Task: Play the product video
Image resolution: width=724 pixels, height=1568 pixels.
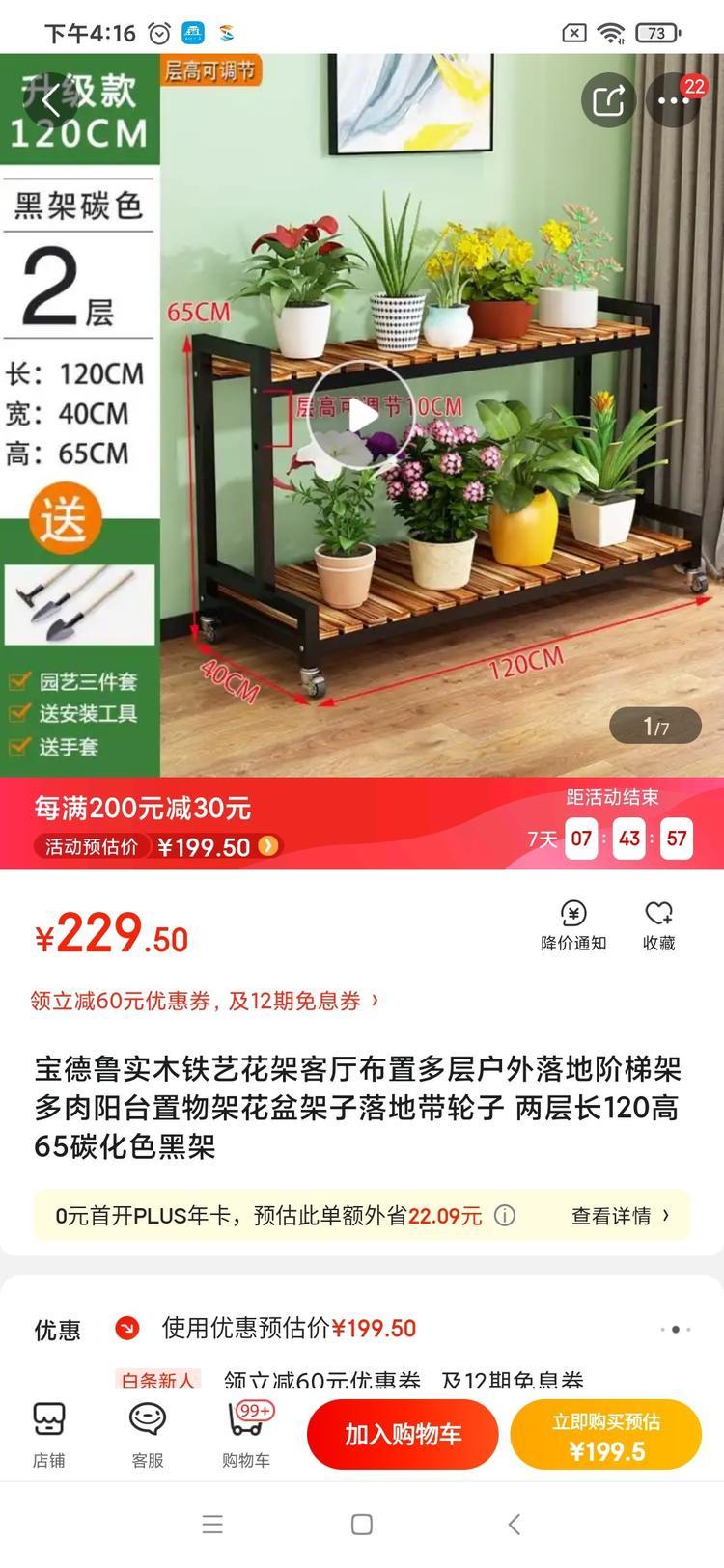Action: [x=361, y=416]
